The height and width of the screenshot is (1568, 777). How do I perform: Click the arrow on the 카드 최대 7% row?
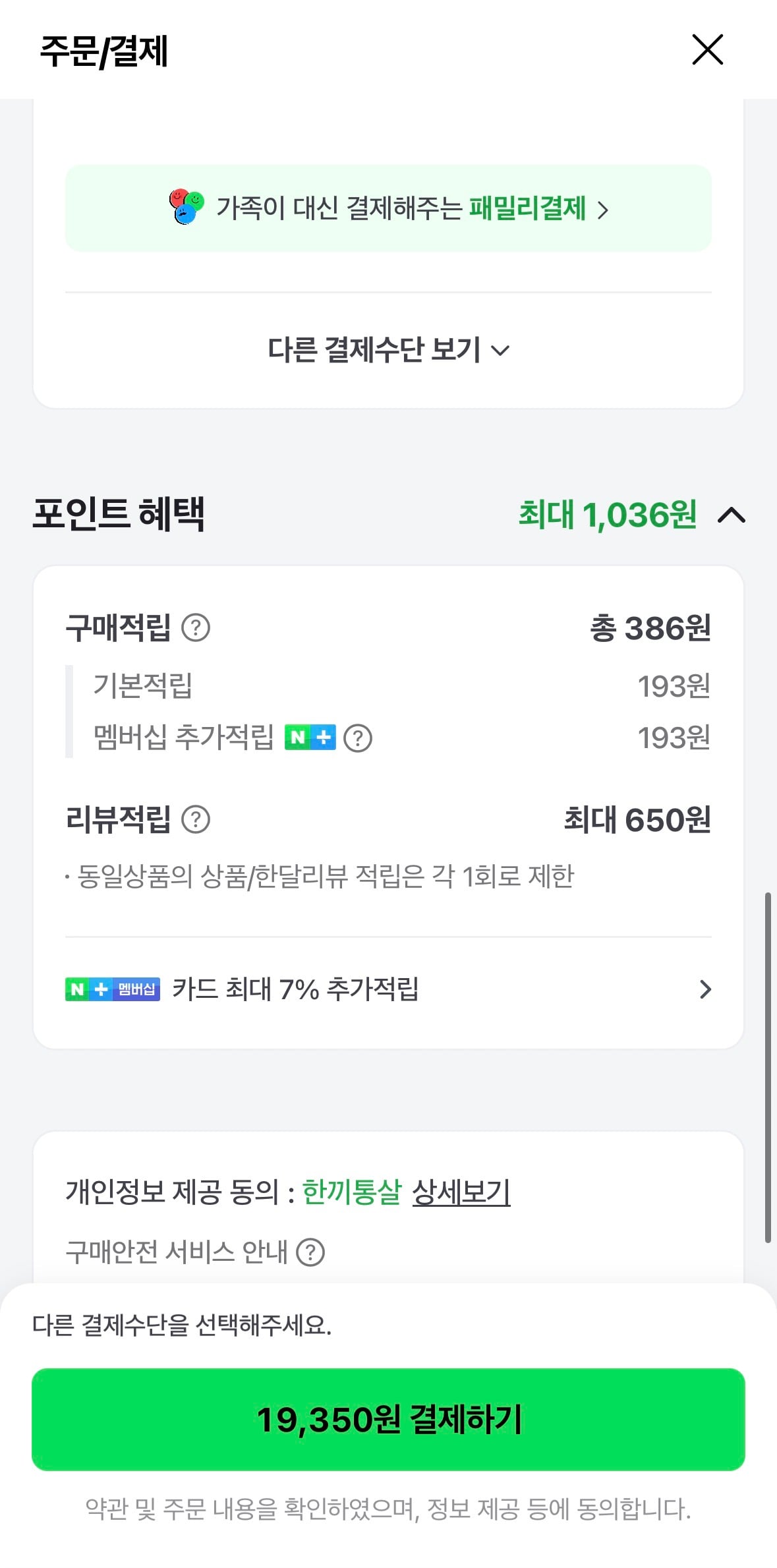point(706,989)
